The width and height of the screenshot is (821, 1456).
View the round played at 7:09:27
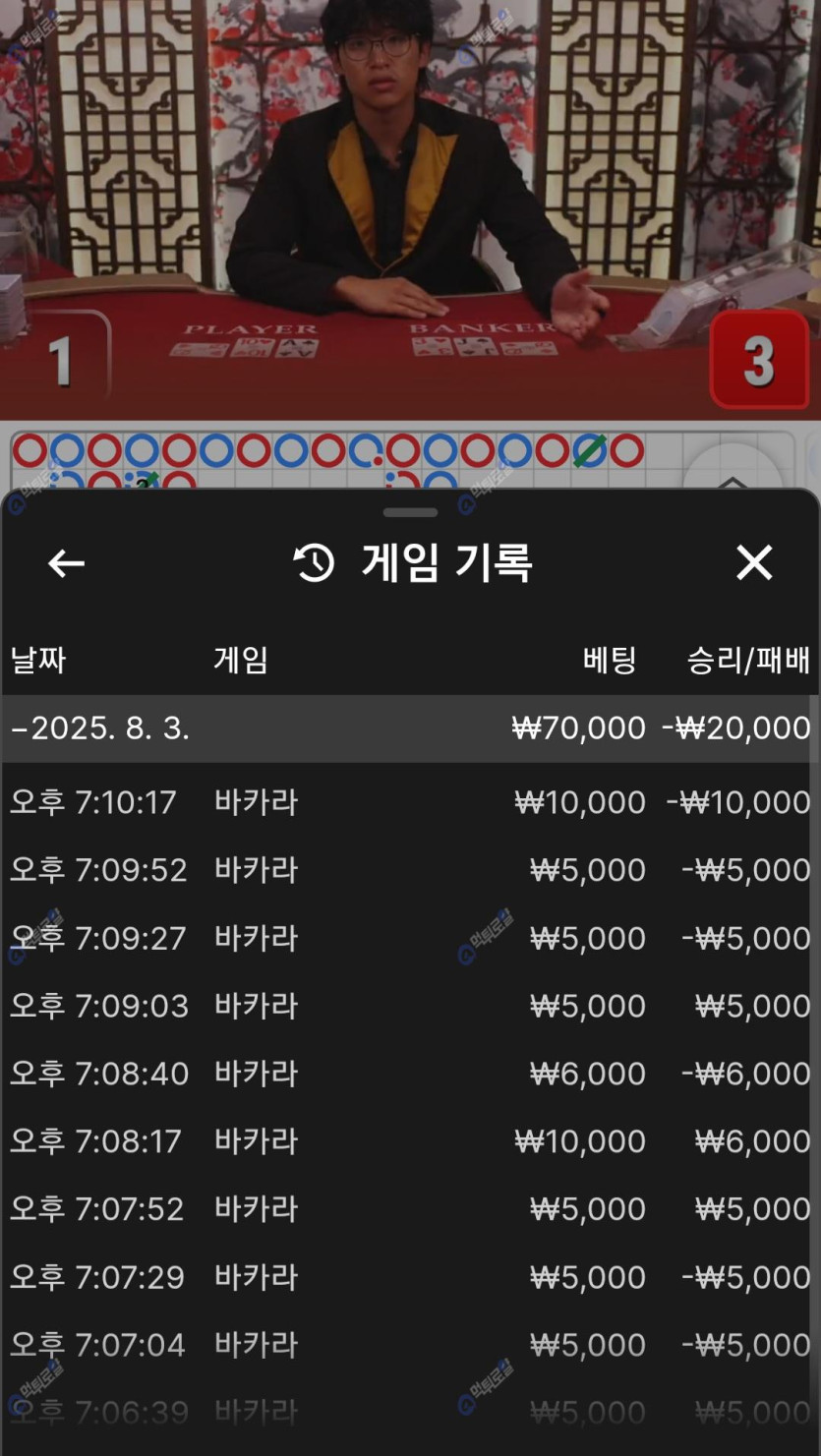point(408,938)
